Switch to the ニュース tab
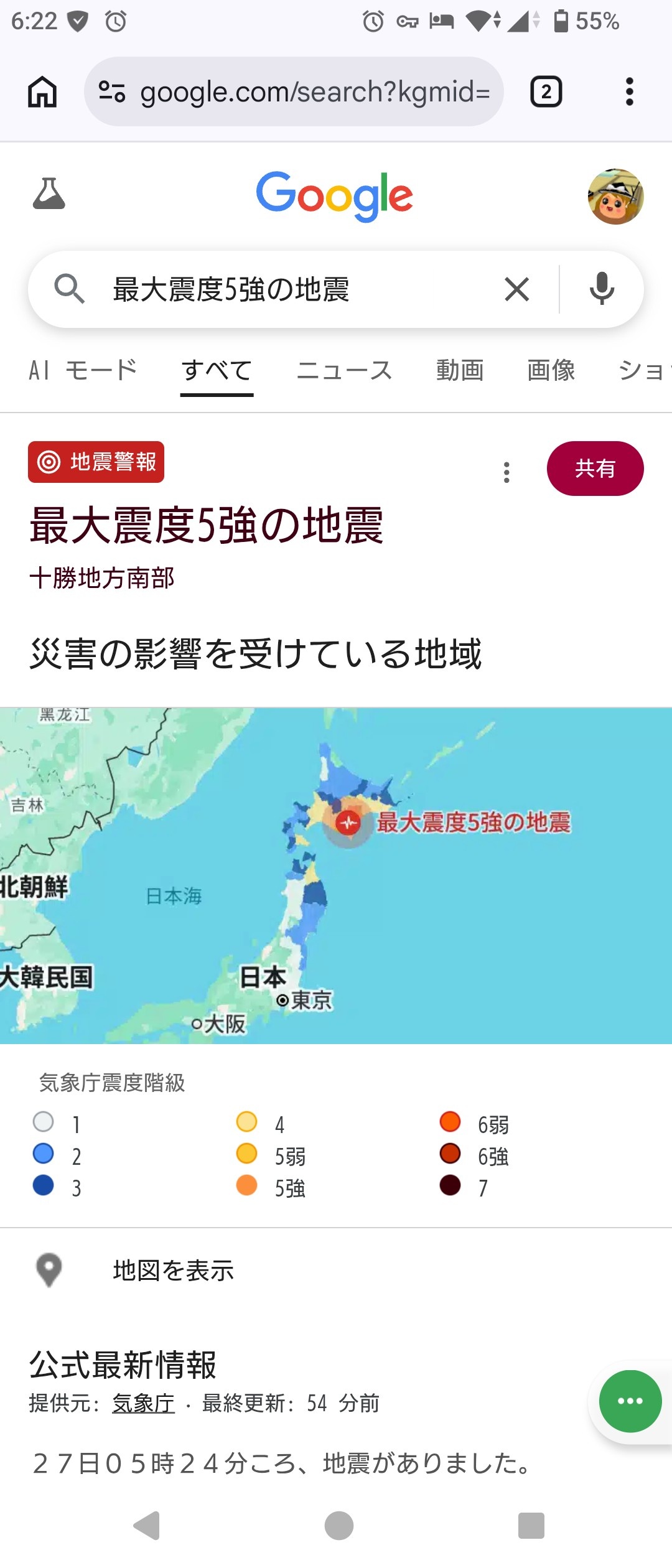Image resolution: width=672 pixels, height=1568 pixels. coord(344,371)
